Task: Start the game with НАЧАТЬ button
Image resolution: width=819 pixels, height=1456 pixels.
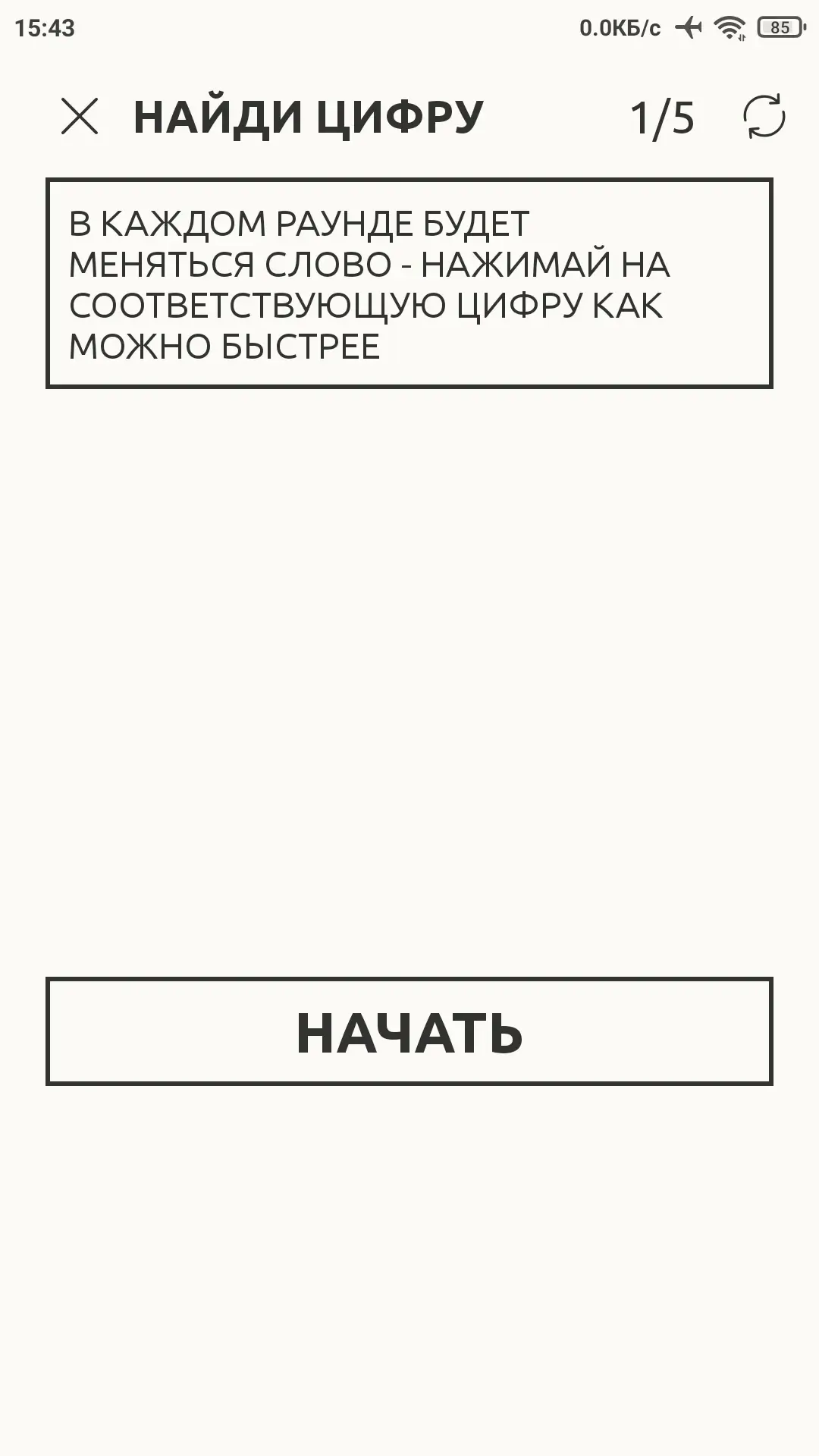Action: click(409, 1031)
